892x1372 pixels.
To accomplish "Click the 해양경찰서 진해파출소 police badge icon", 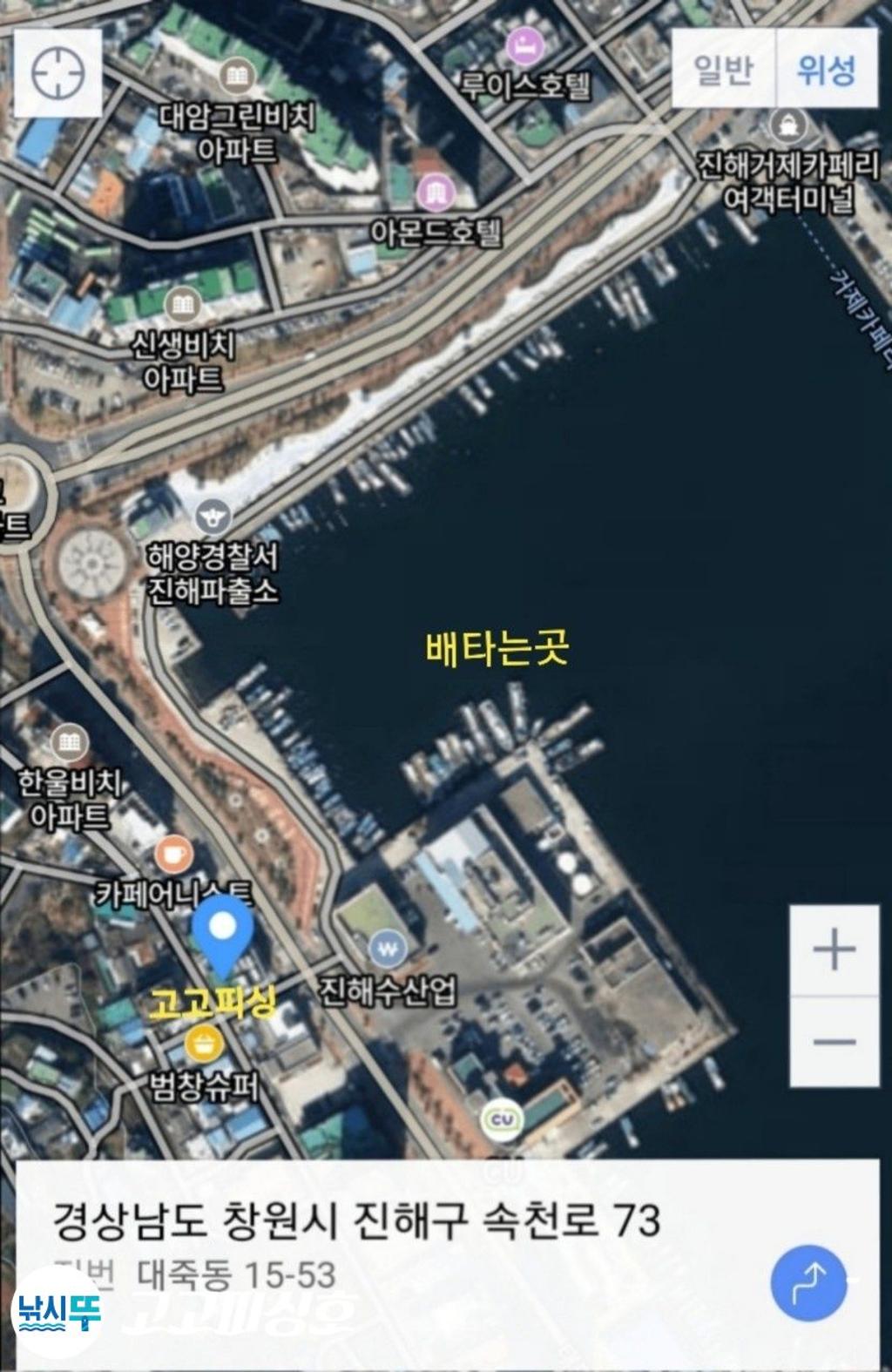I will (x=212, y=517).
